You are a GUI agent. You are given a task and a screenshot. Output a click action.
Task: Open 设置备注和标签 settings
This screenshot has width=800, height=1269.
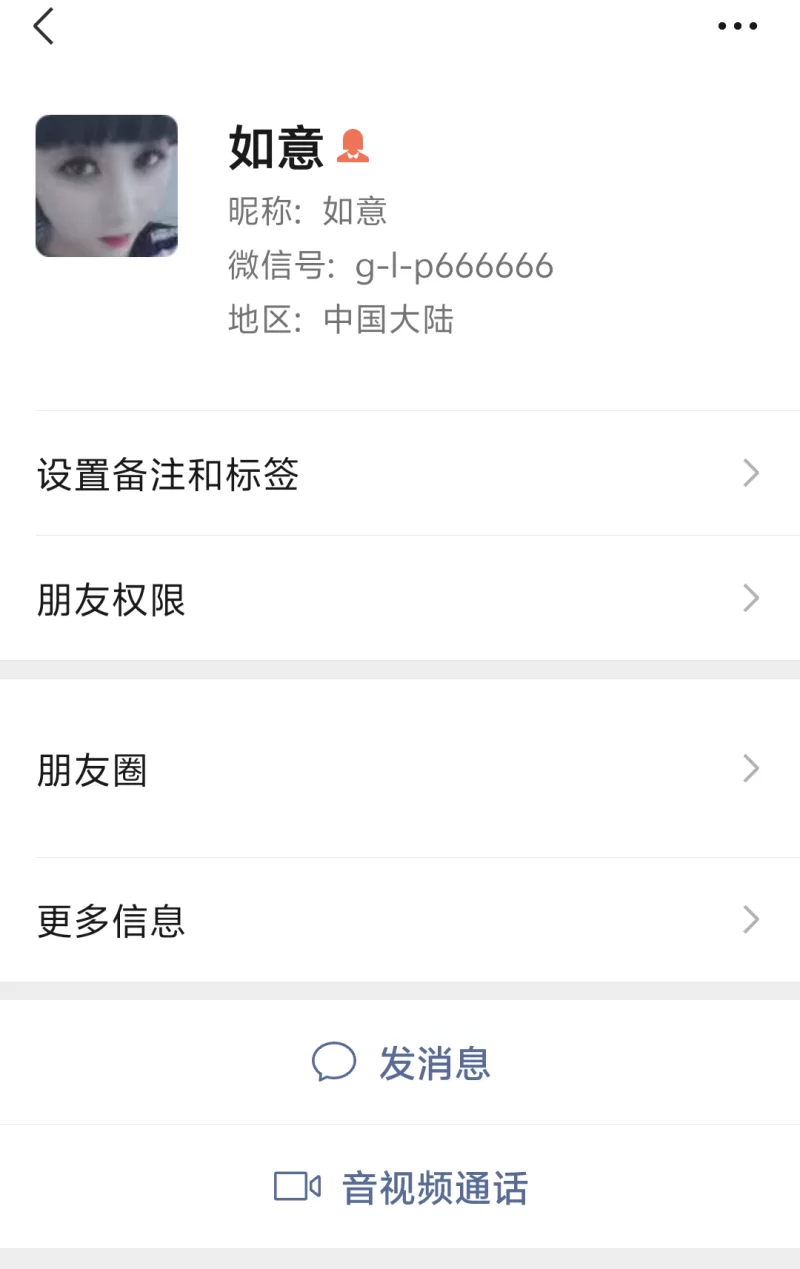tap(400, 474)
